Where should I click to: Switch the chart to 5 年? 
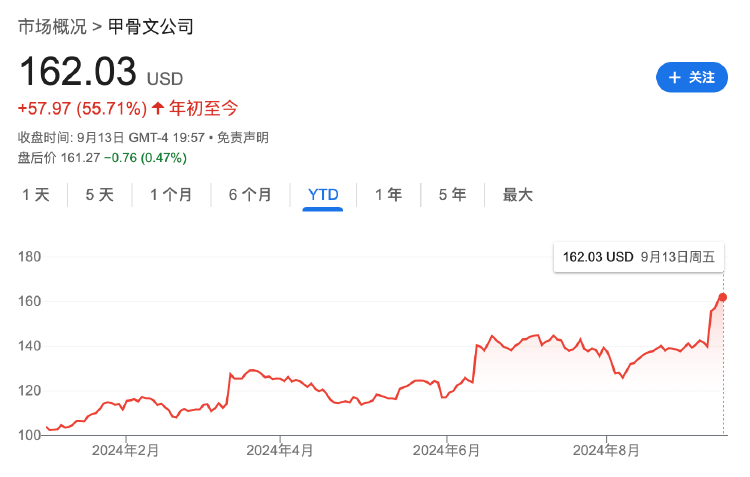coord(452,195)
